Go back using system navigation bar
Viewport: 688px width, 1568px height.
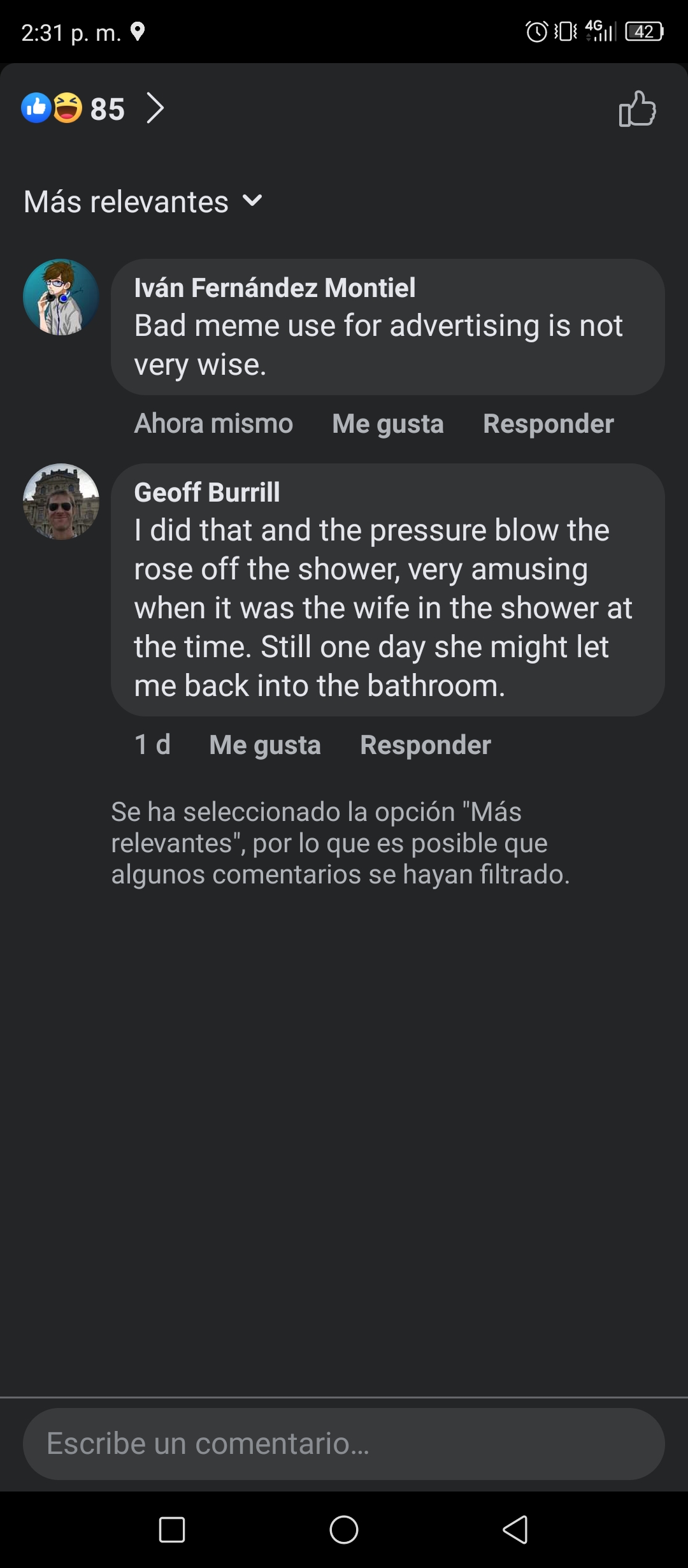click(515, 1529)
